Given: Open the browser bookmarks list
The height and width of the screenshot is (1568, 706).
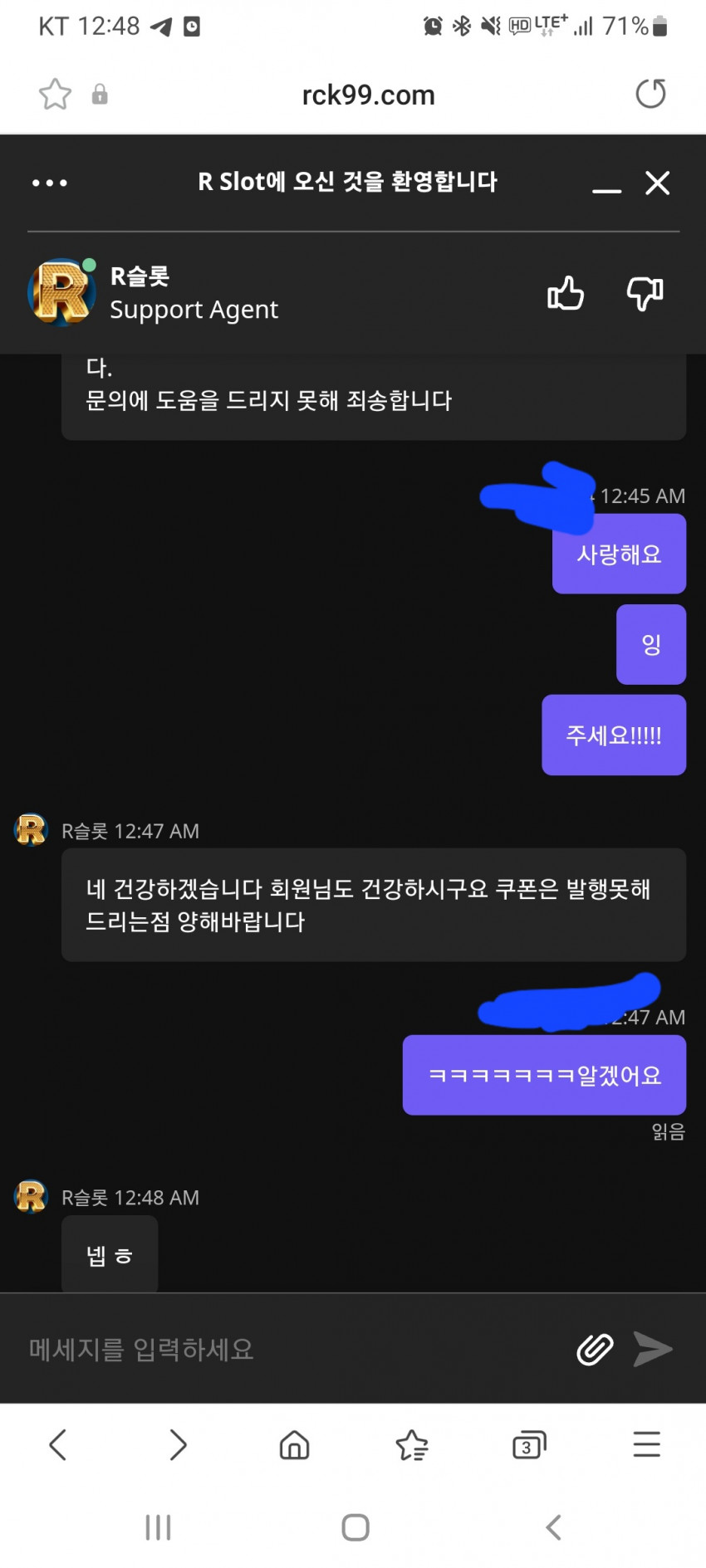Looking at the screenshot, I should tap(412, 1445).
